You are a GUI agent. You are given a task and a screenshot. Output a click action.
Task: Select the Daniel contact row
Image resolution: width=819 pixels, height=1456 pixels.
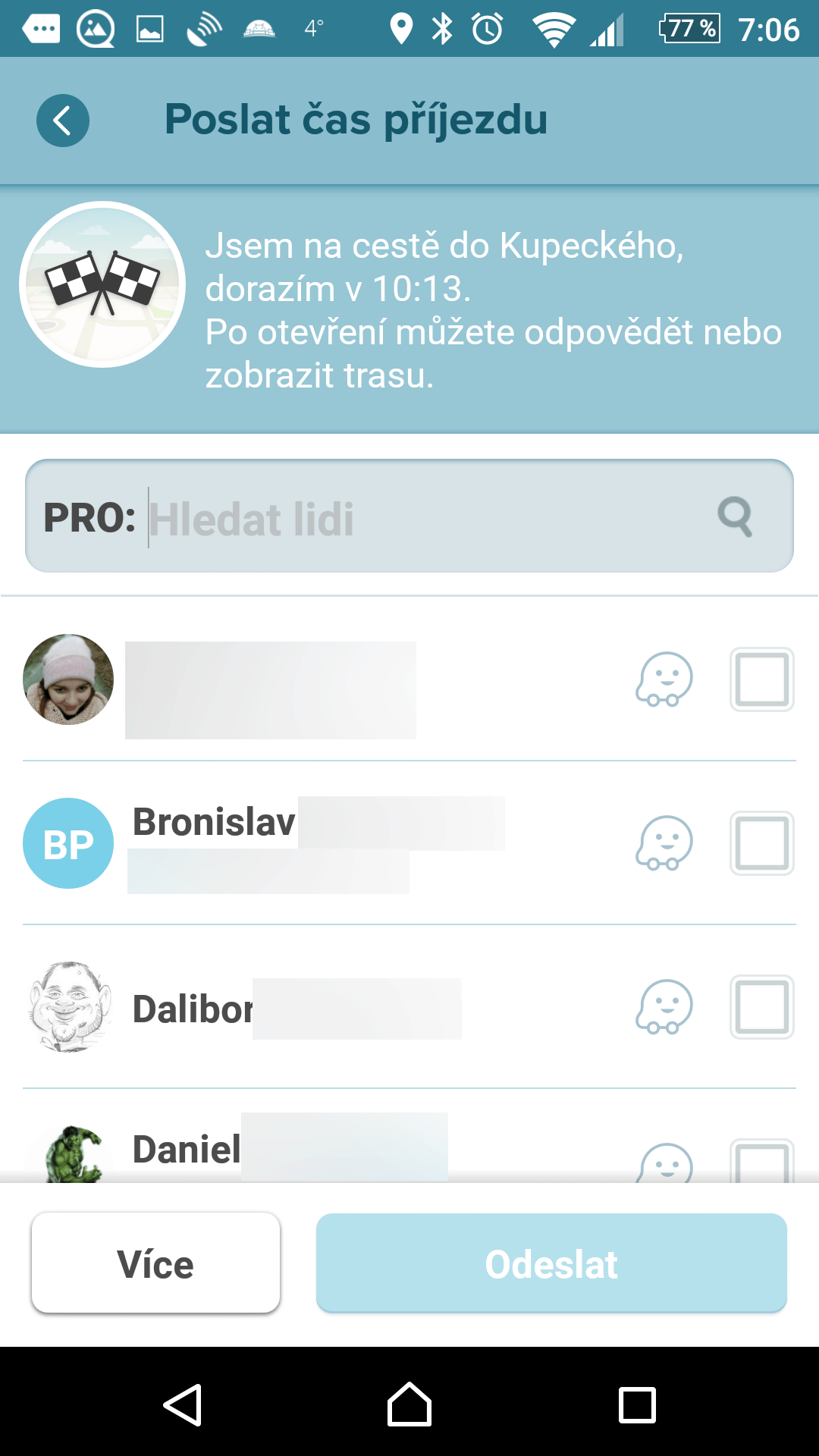409,1137
